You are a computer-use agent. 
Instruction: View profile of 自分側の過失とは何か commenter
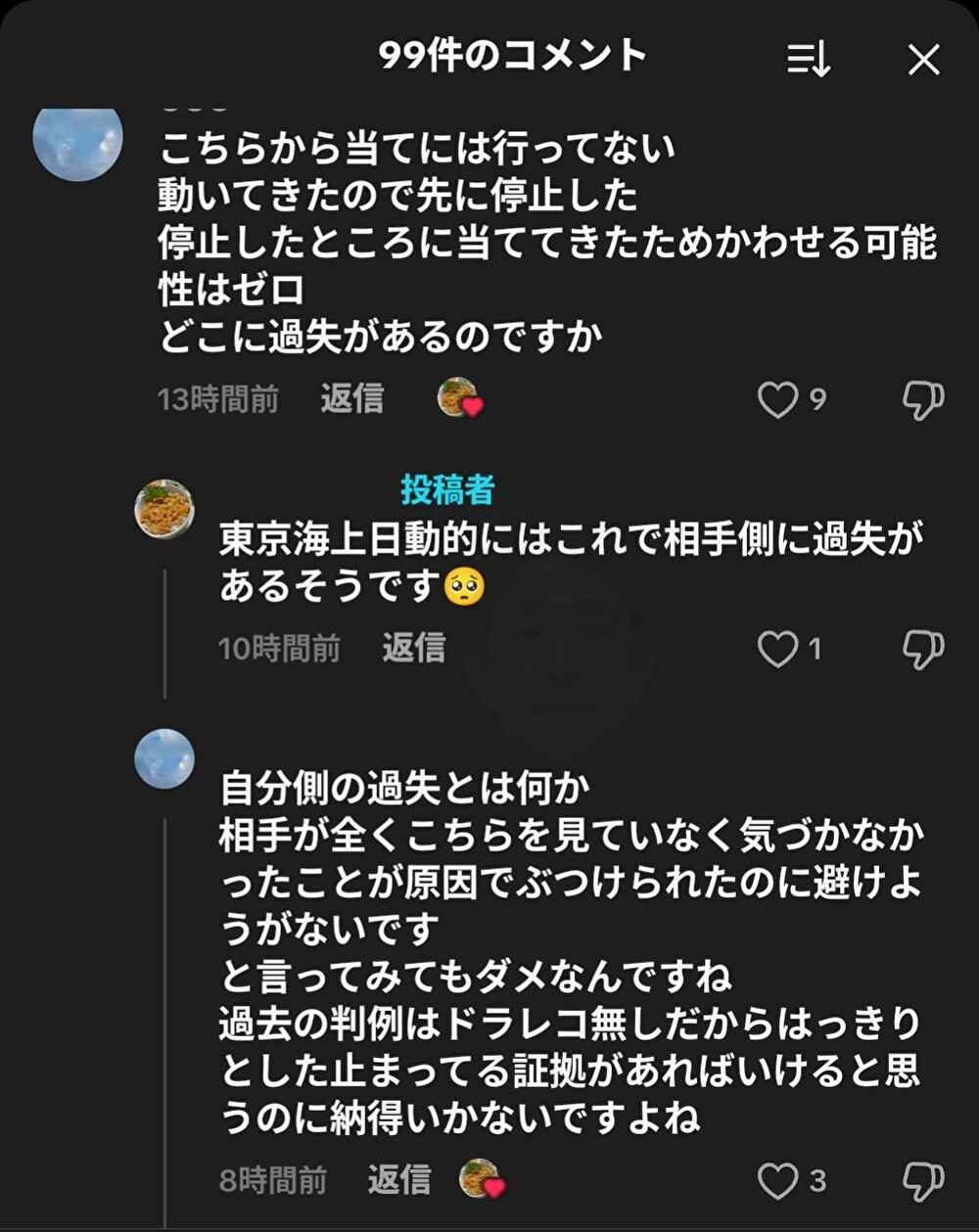(164, 759)
